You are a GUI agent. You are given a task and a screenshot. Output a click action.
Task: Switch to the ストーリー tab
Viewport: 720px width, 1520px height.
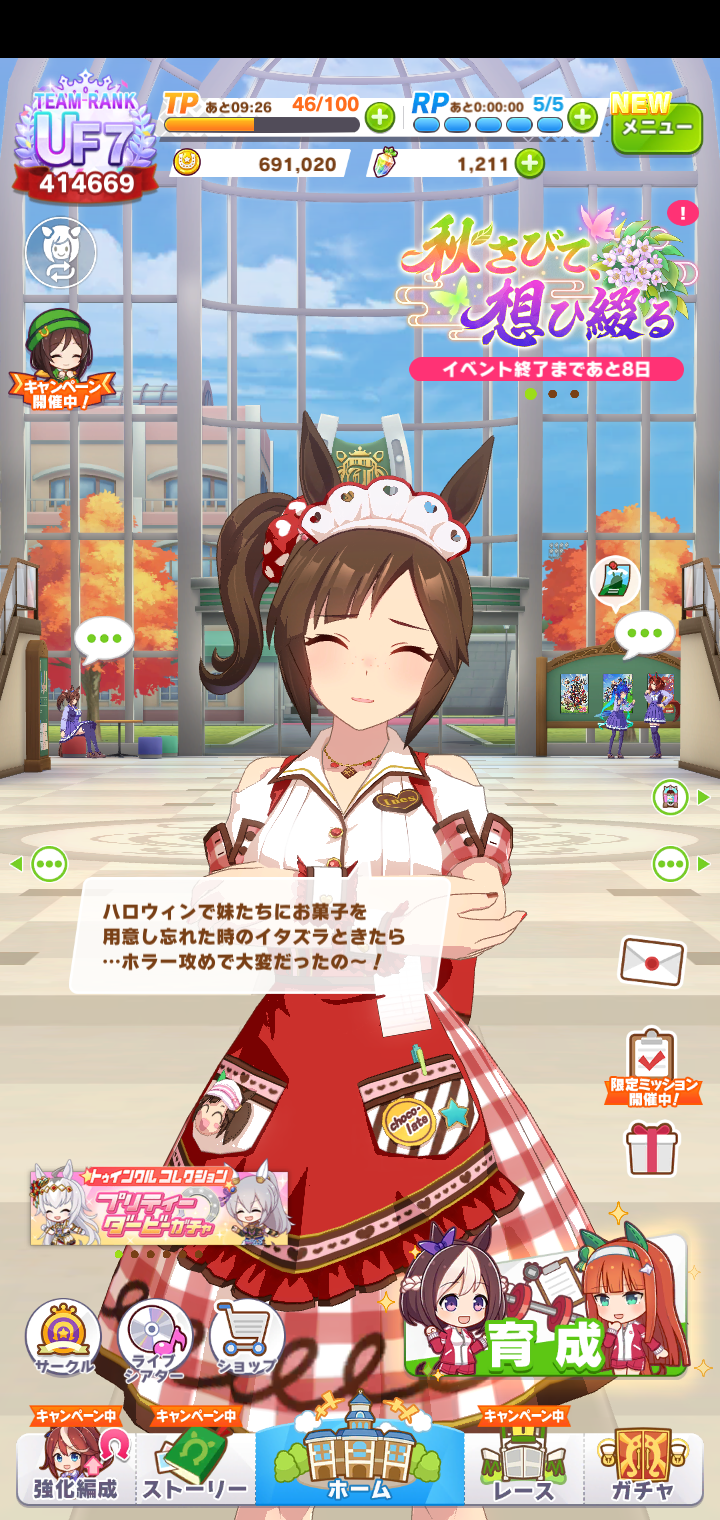195,1465
